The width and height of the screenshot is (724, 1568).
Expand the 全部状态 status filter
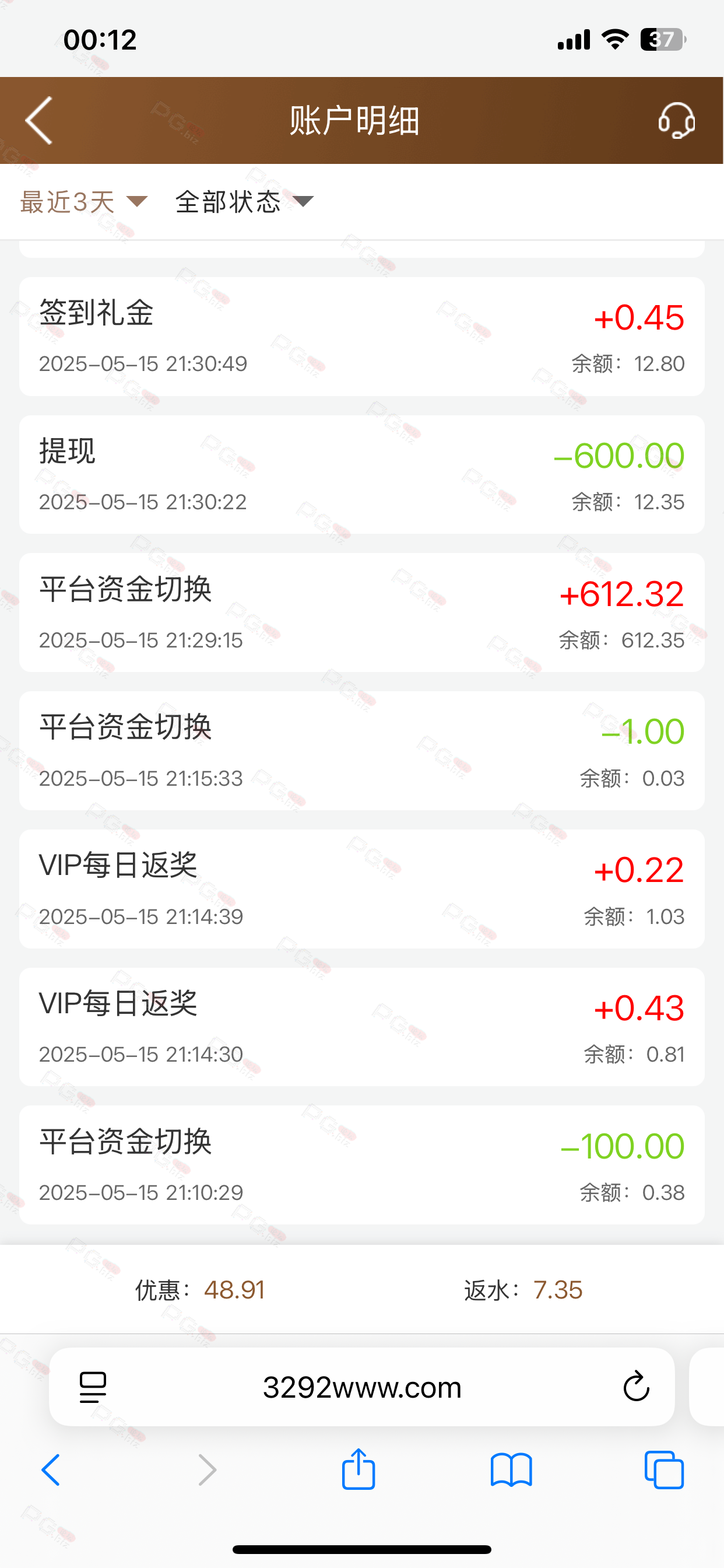245,201
